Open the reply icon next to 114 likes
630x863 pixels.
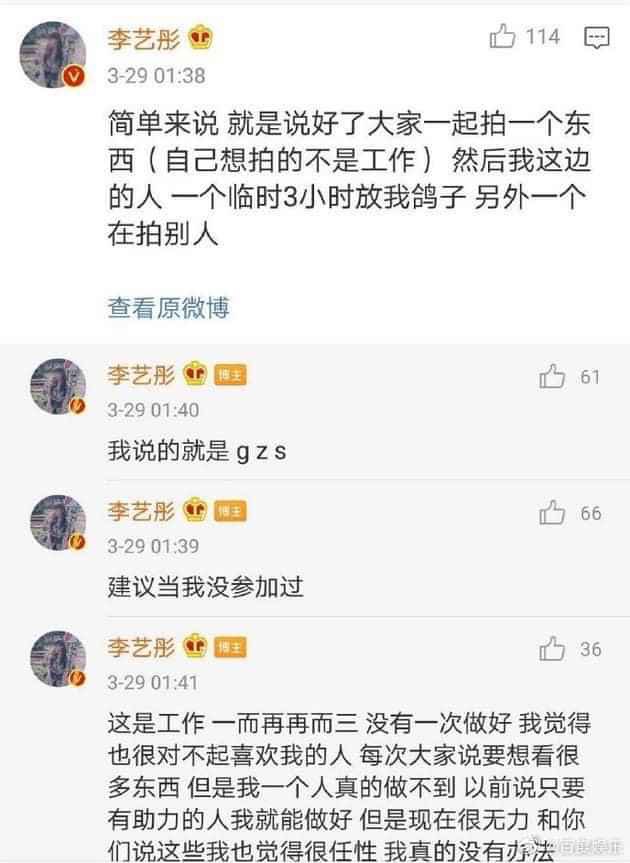596,38
